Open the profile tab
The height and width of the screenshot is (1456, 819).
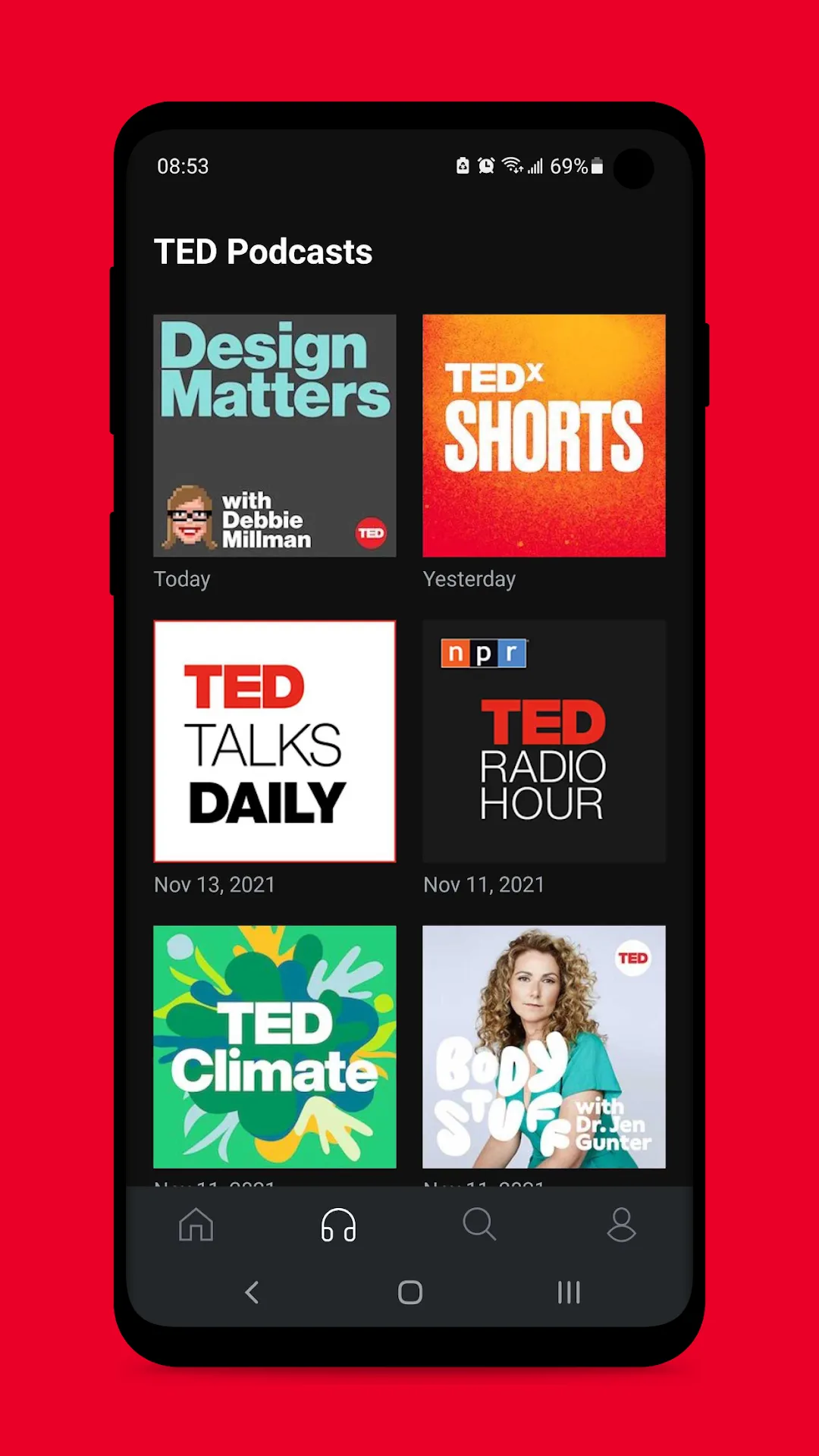(621, 1224)
